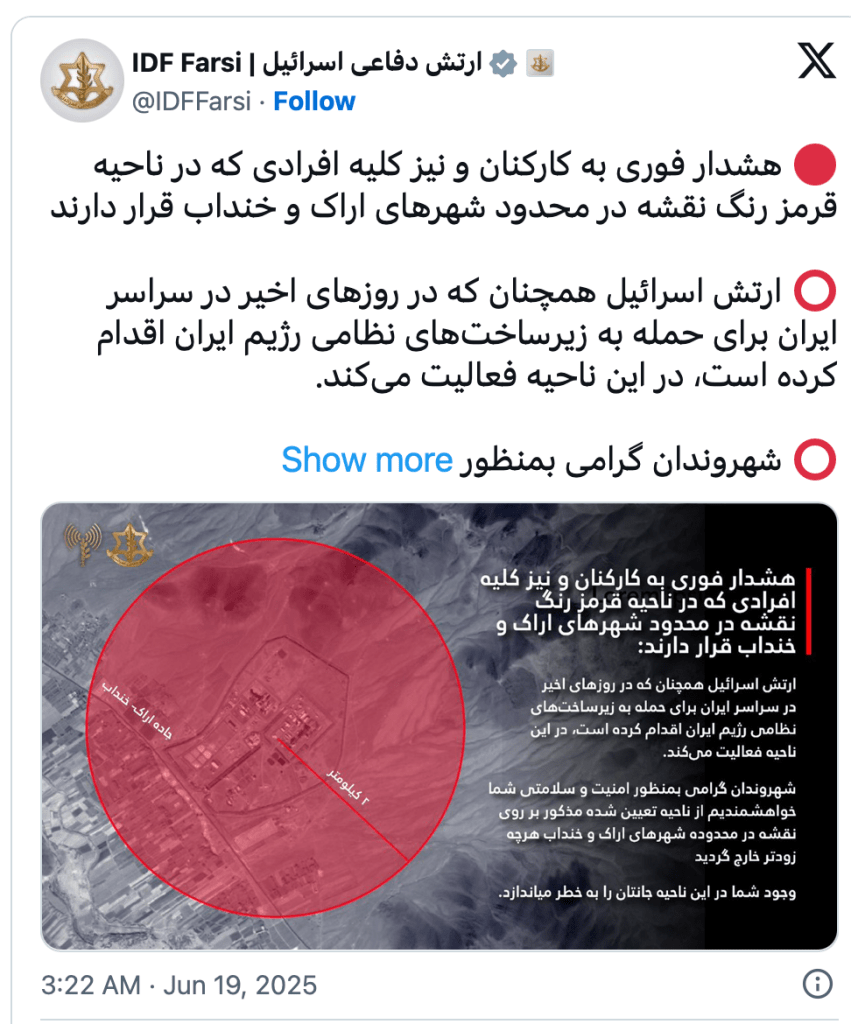Open the attached map image
Screen dimensions: 851x1024
[x=440, y=725]
